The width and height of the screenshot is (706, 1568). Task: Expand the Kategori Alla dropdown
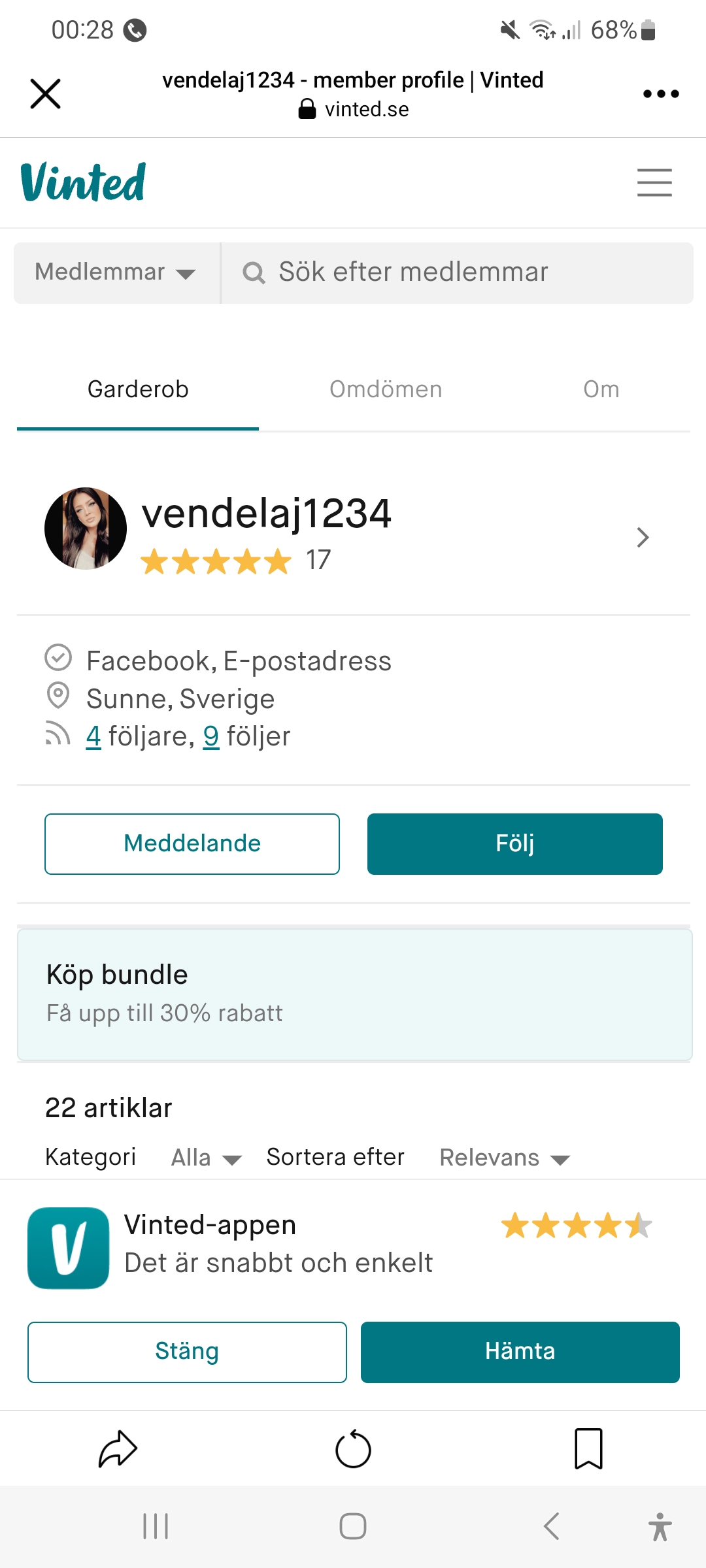[x=205, y=1158]
